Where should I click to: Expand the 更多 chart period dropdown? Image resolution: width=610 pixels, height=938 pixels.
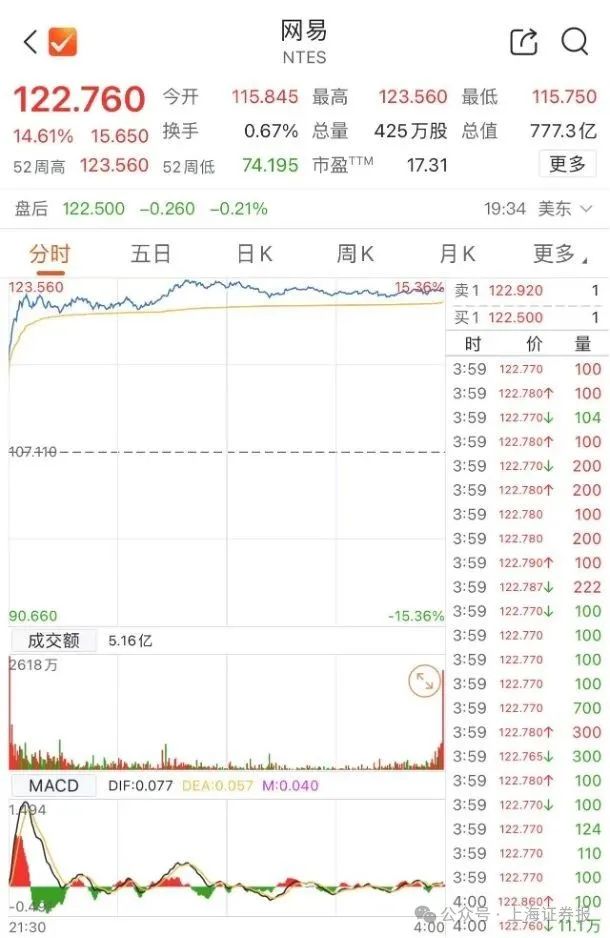[x=555, y=254]
